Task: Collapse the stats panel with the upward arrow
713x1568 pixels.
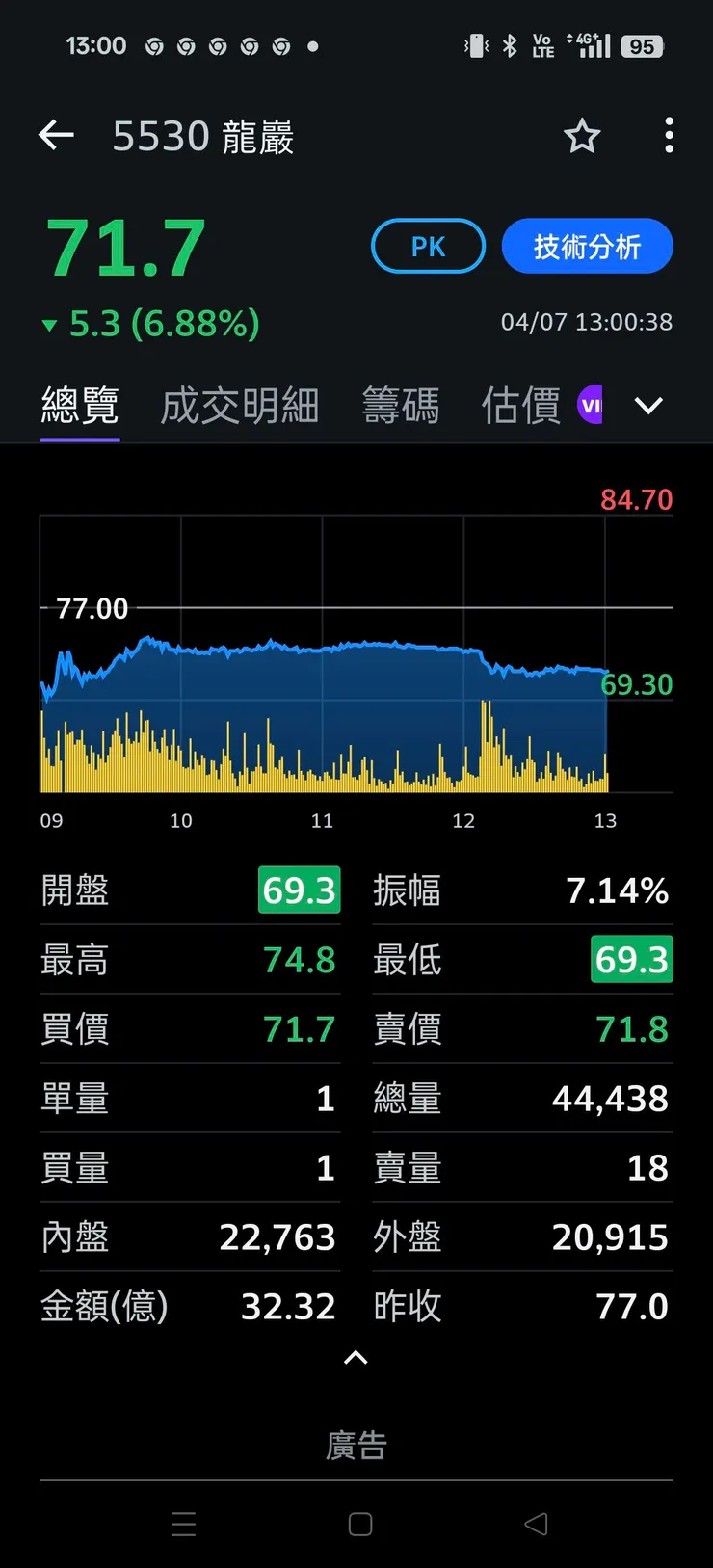Action: [x=356, y=1358]
